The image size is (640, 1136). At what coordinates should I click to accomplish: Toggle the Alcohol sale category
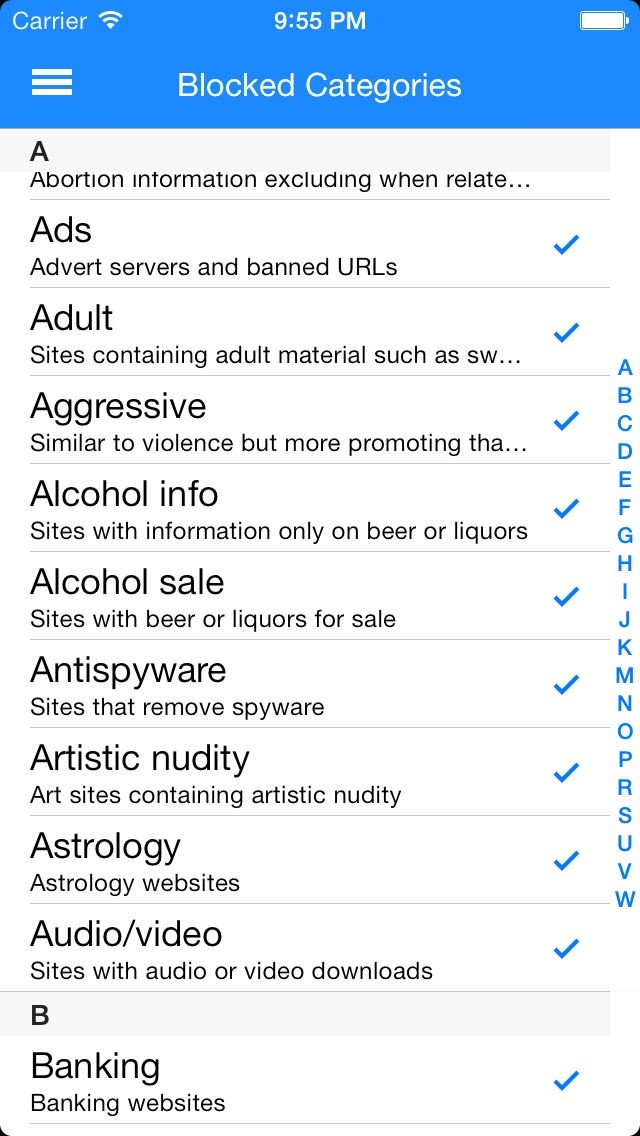pos(566,596)
